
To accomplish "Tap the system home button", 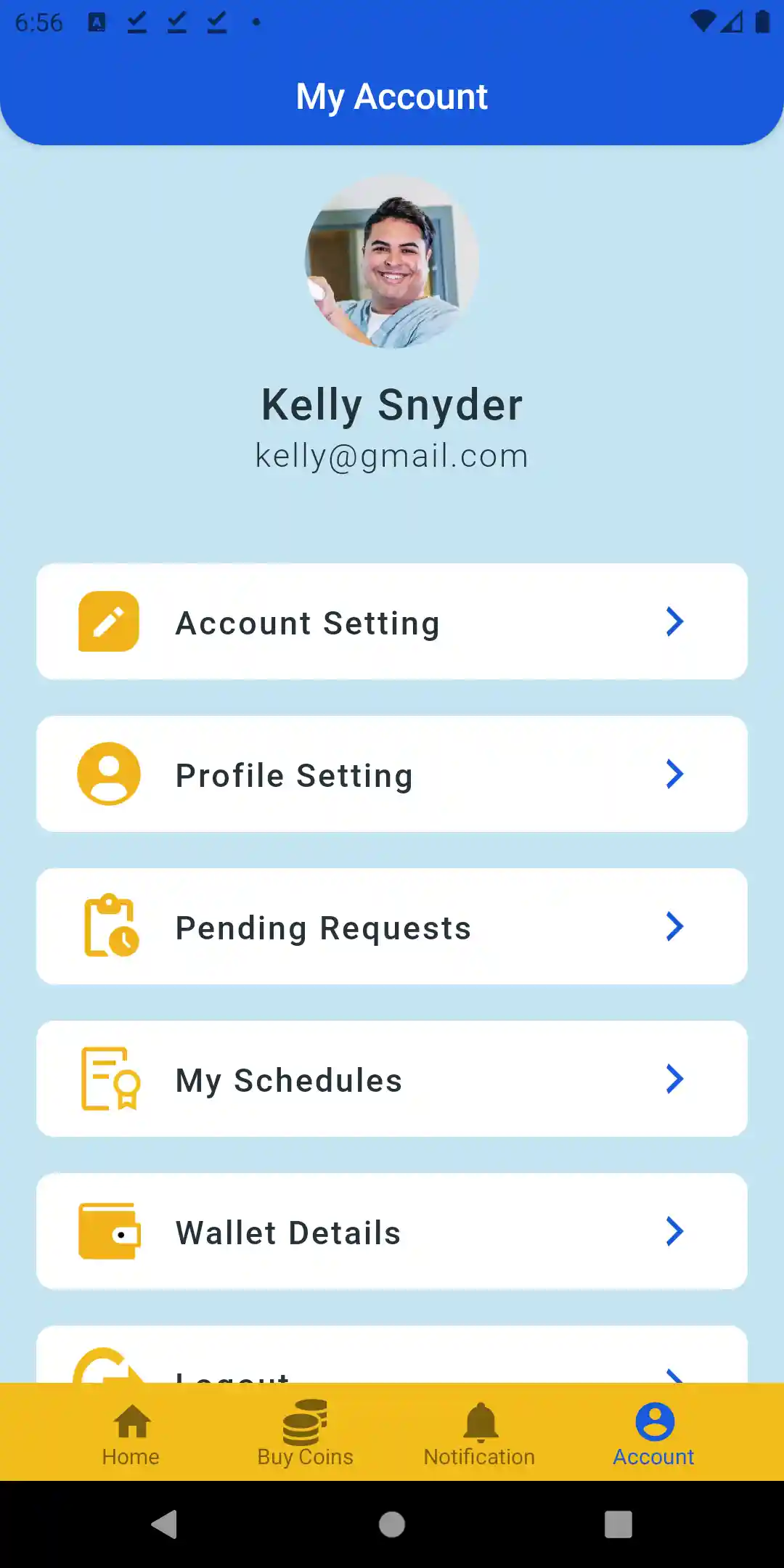I will click(392, 1524).
